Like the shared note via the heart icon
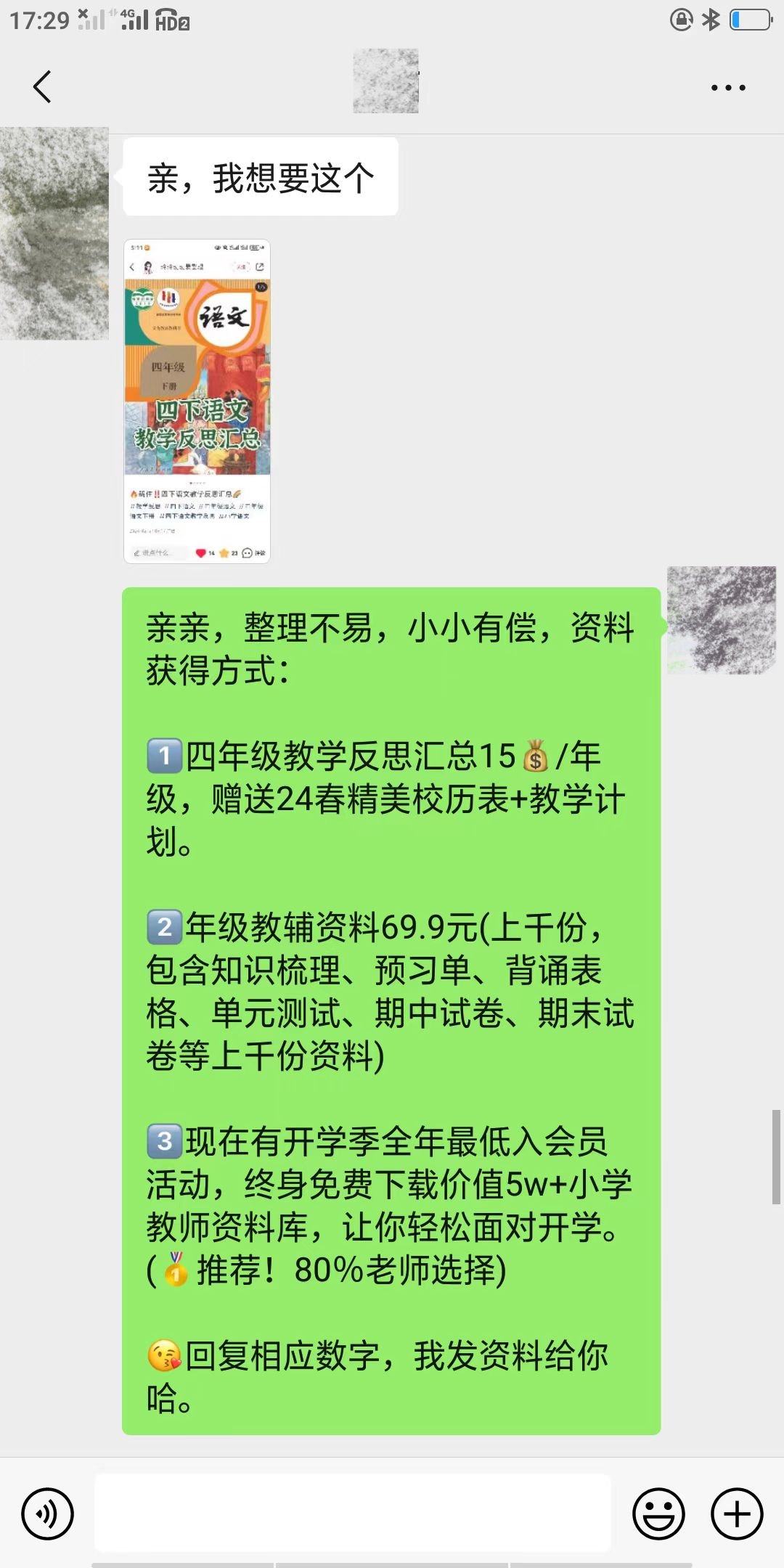 200,553
